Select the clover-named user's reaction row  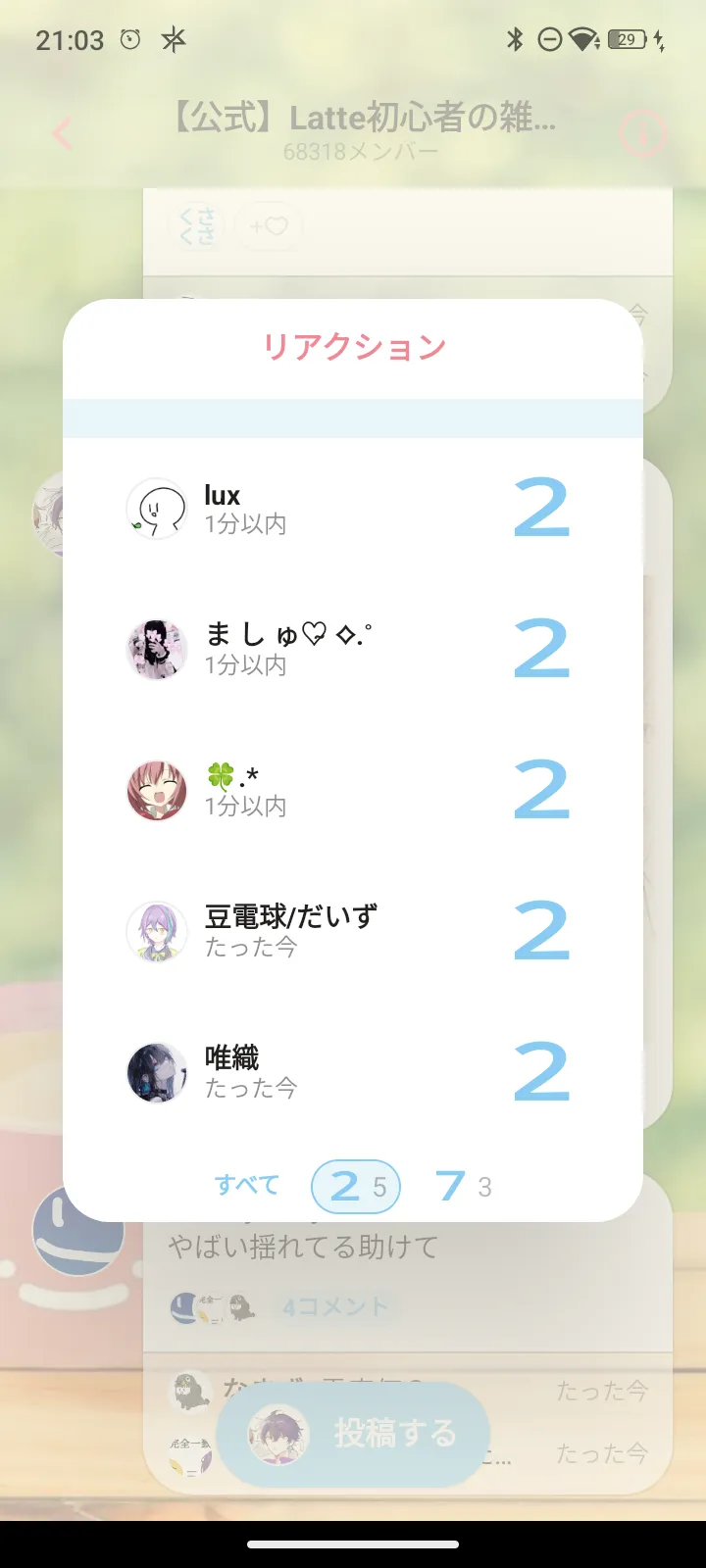point(353,791)
